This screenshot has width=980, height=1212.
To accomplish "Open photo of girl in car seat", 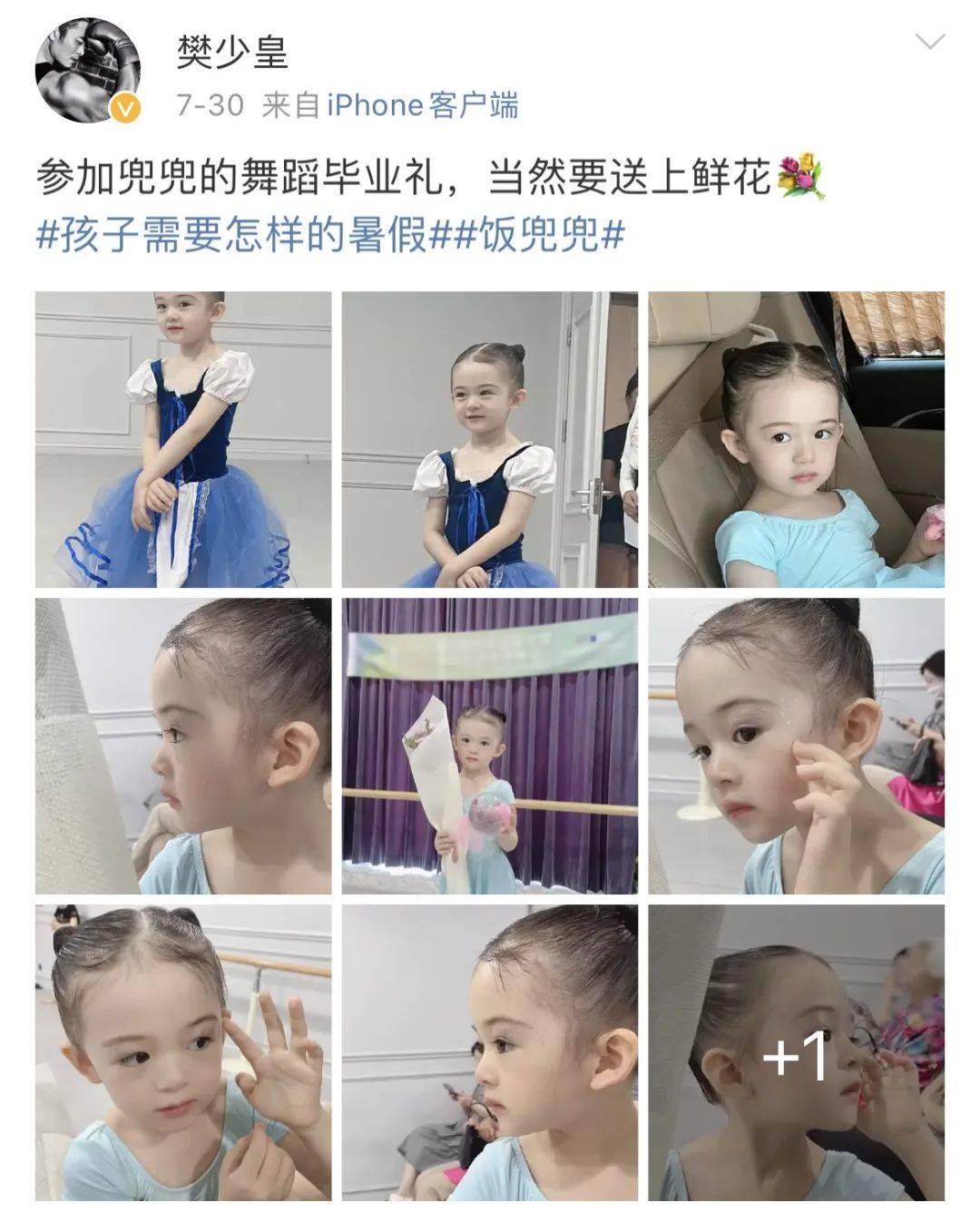I will [796, 440].
